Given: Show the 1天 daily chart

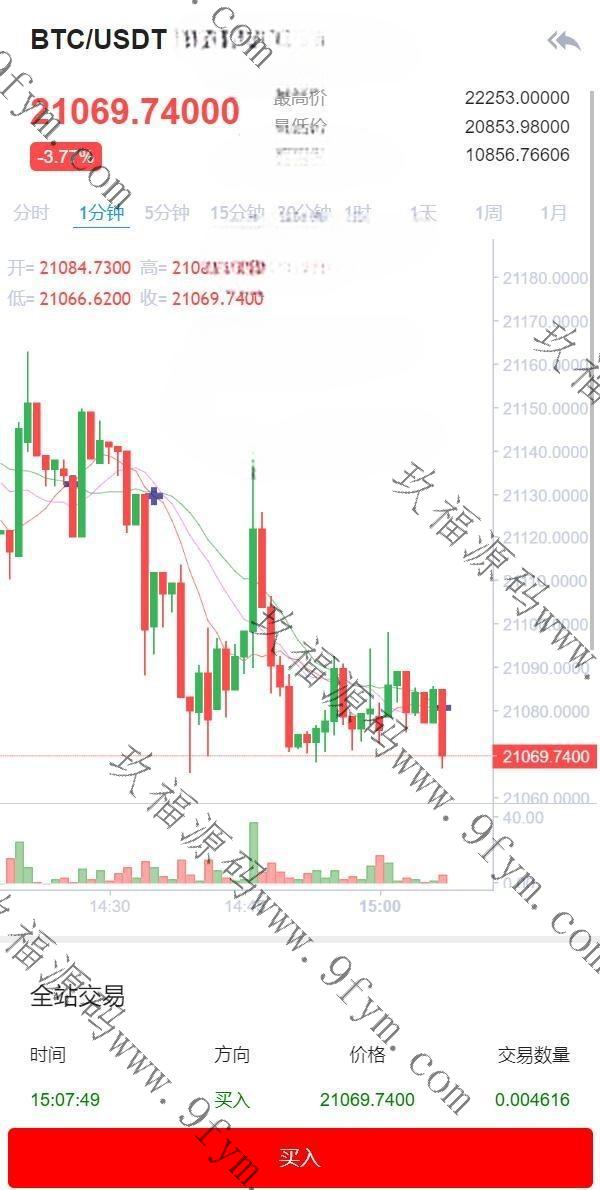Looking at the screenshot, I should coord(423,212).
